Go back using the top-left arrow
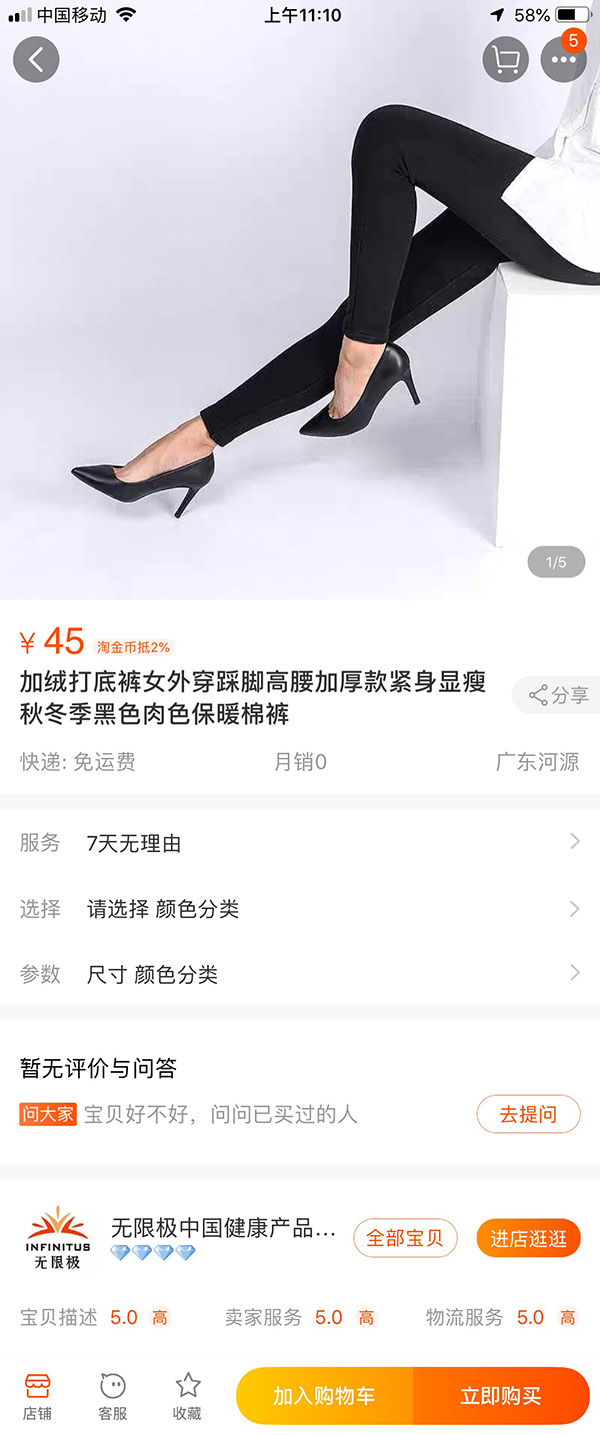The height and width of the screenshot is (1435, 600). [36, 60]
